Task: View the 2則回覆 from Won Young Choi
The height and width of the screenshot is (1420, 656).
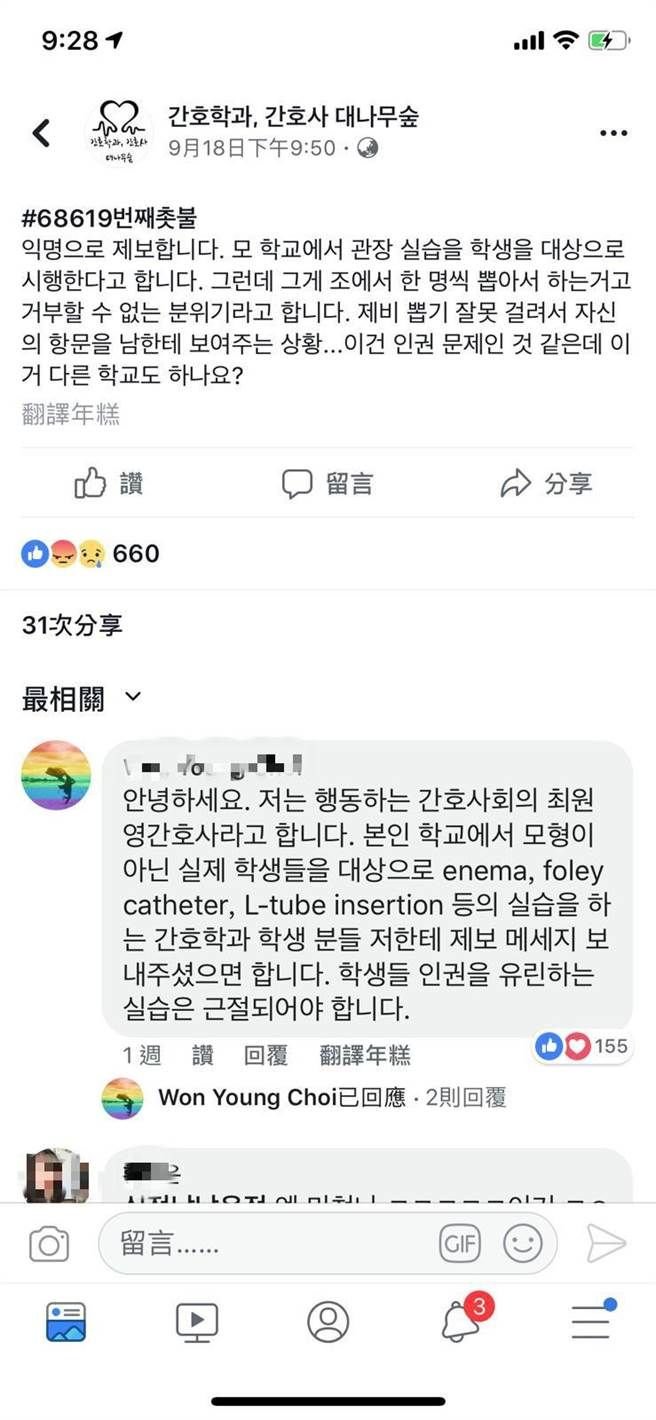Action: [465, 1097]
